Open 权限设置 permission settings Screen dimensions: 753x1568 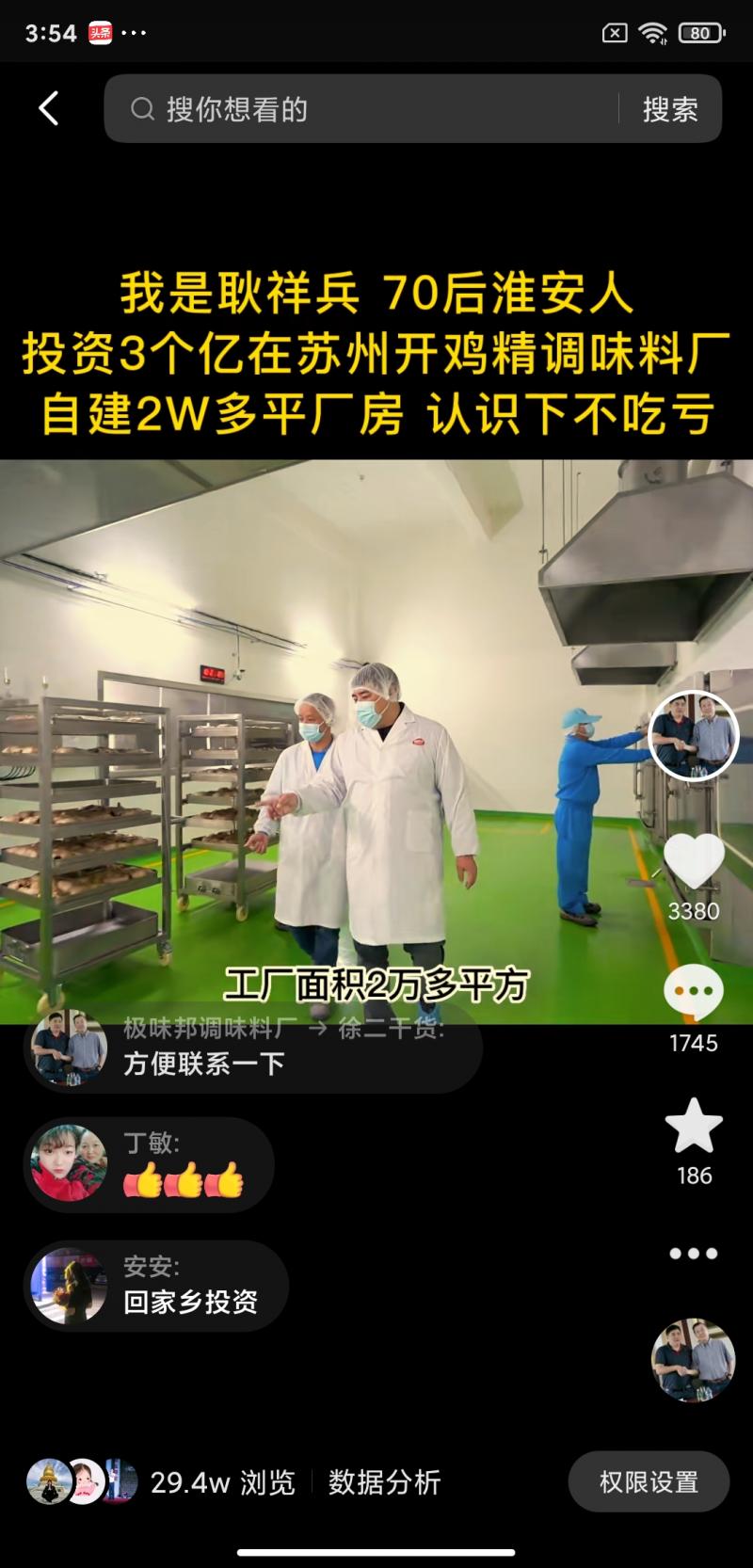649,1482
